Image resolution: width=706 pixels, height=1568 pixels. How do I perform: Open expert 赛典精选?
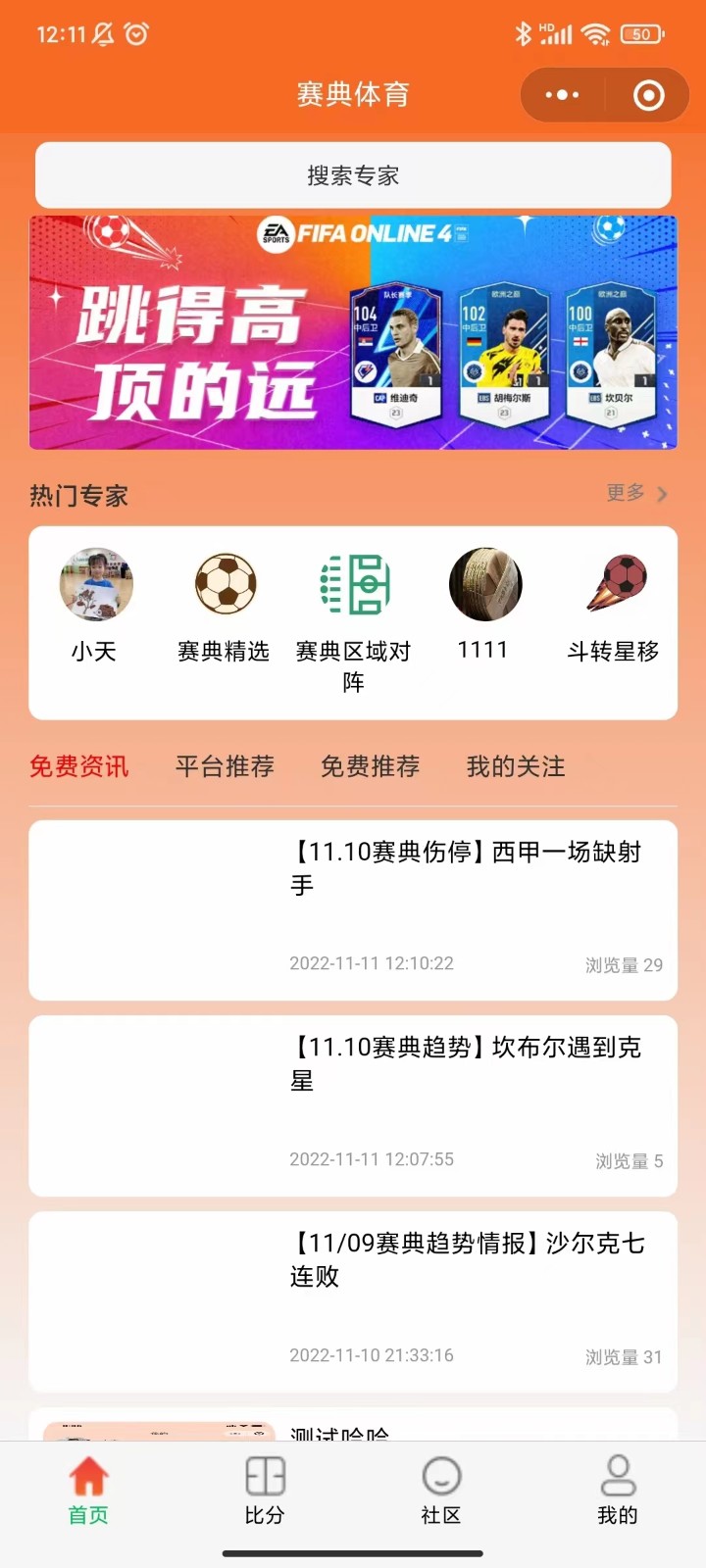click(x=225, y=605)
